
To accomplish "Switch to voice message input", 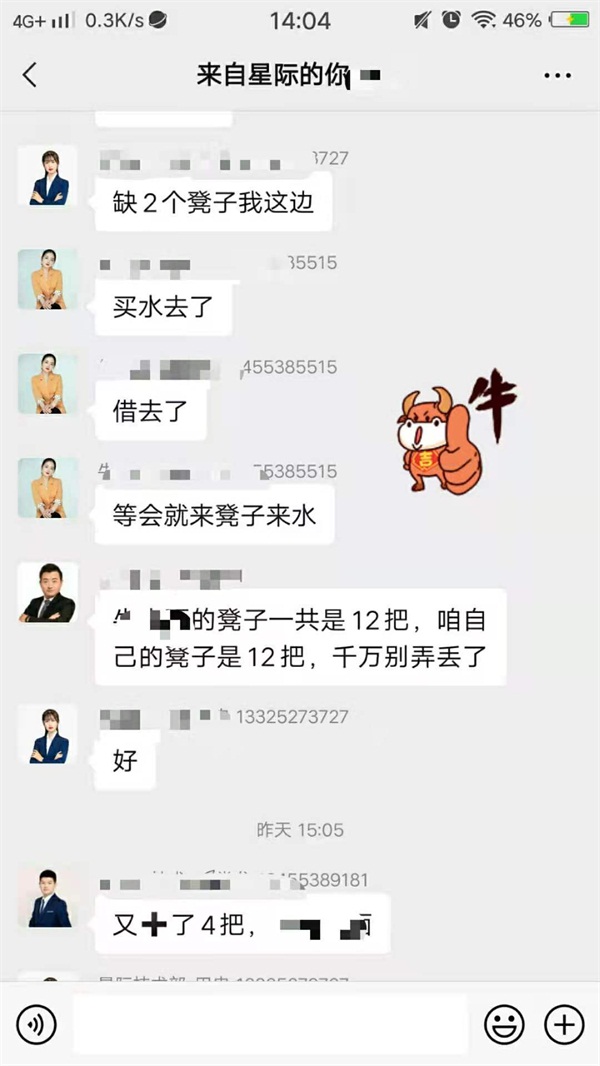I will click(x=37, y=1024).
